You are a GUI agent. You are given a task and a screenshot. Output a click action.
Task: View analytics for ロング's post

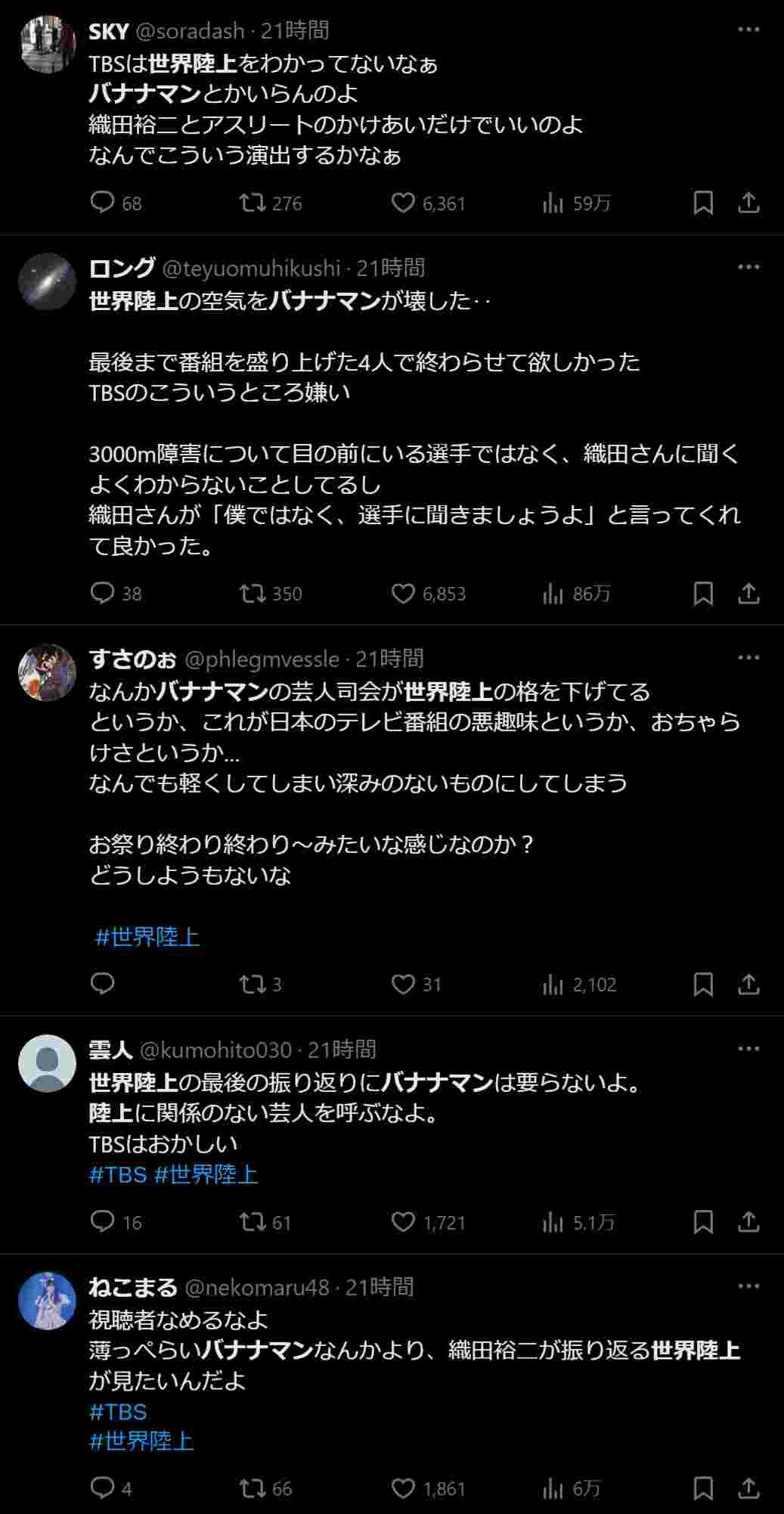point(553,593)
